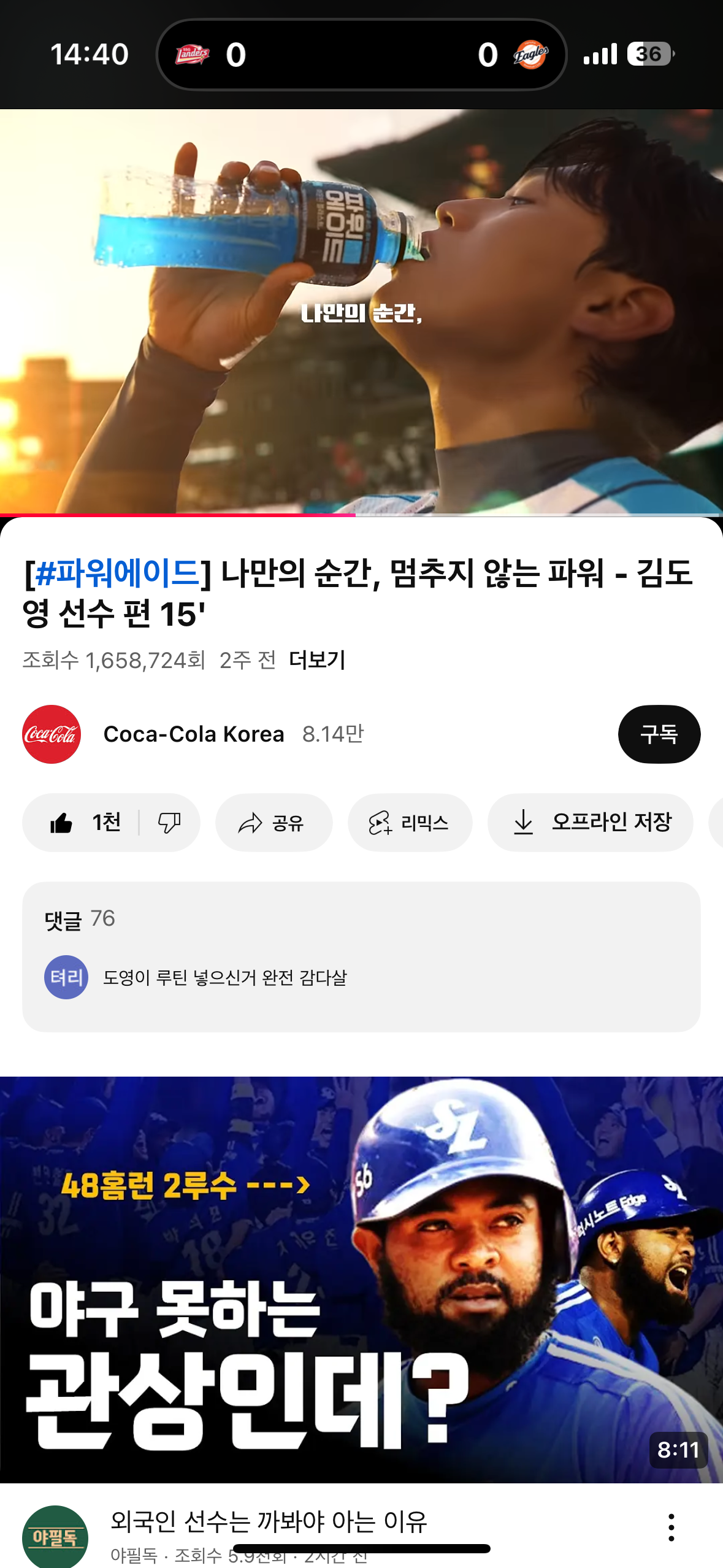
Task: Subscribe with the 구독 button
Action: click(x=659, y=734)
